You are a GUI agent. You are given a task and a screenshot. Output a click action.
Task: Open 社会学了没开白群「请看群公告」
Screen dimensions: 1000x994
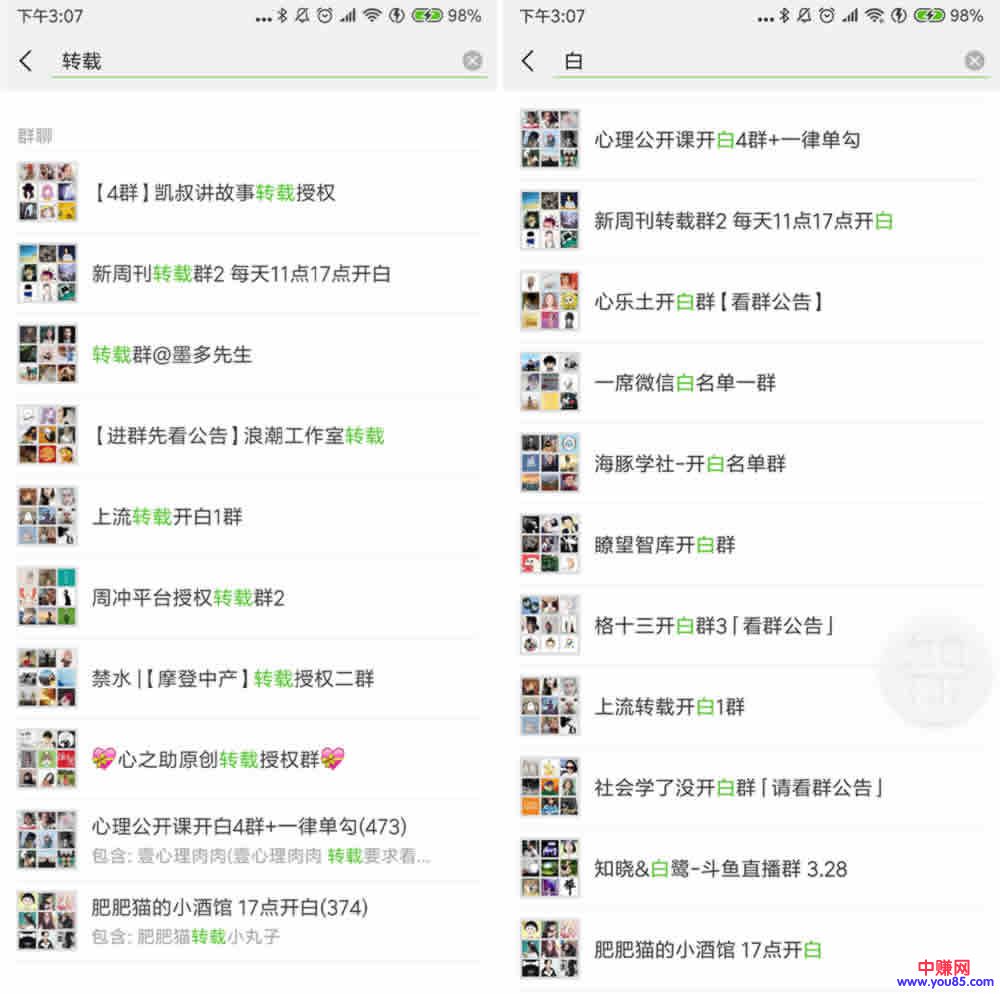click(738, 787)
